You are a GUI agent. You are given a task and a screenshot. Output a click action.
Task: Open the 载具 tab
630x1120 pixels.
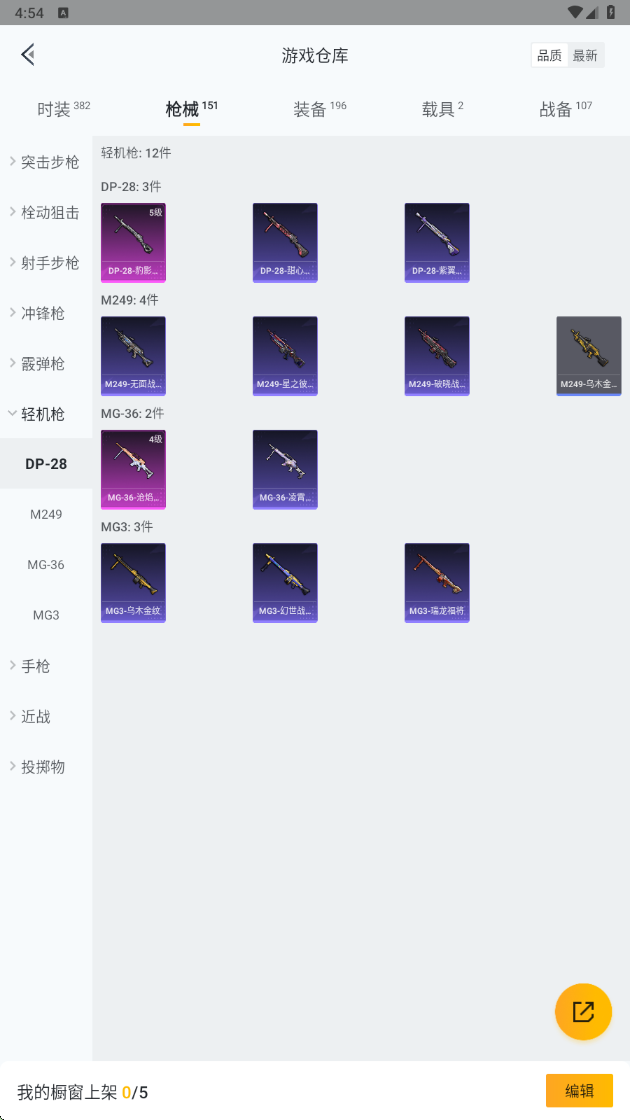pyautogui.click(x=442, y=109)
